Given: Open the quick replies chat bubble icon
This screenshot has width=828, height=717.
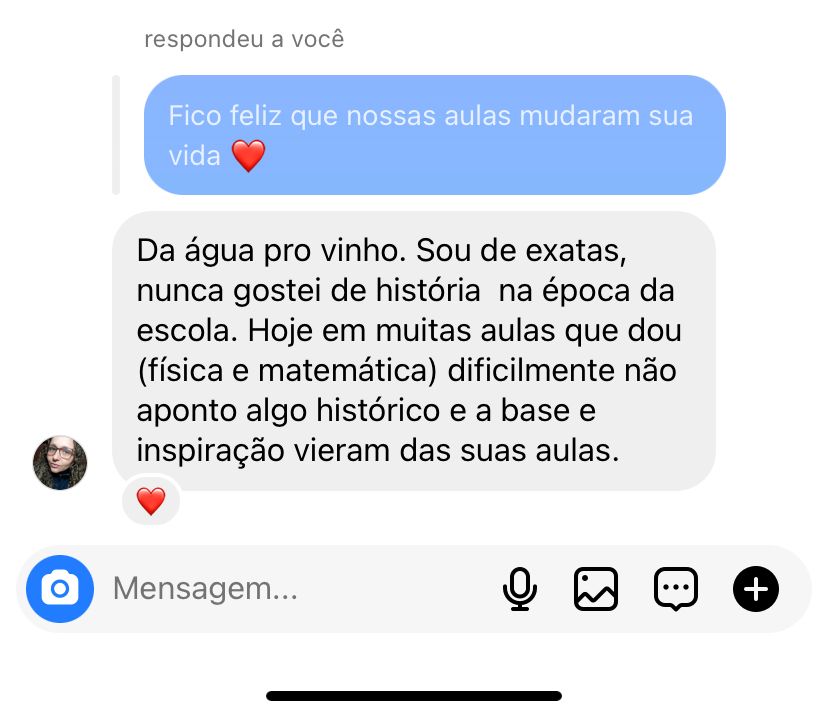Looking at the screenshot, I should [675, 589].
